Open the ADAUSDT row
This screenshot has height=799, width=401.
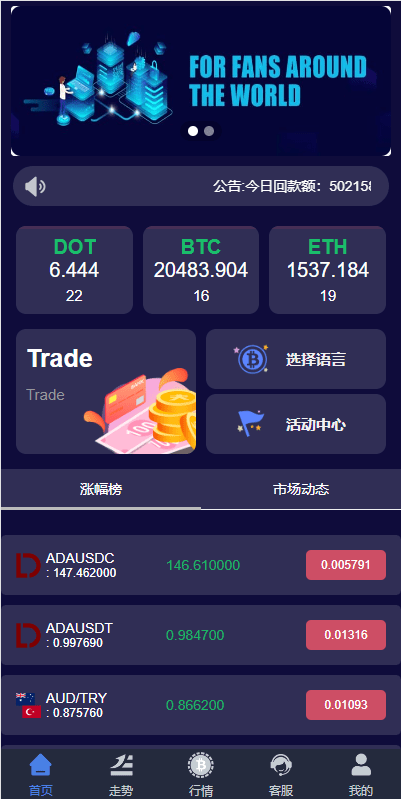(x=201, y=635)
